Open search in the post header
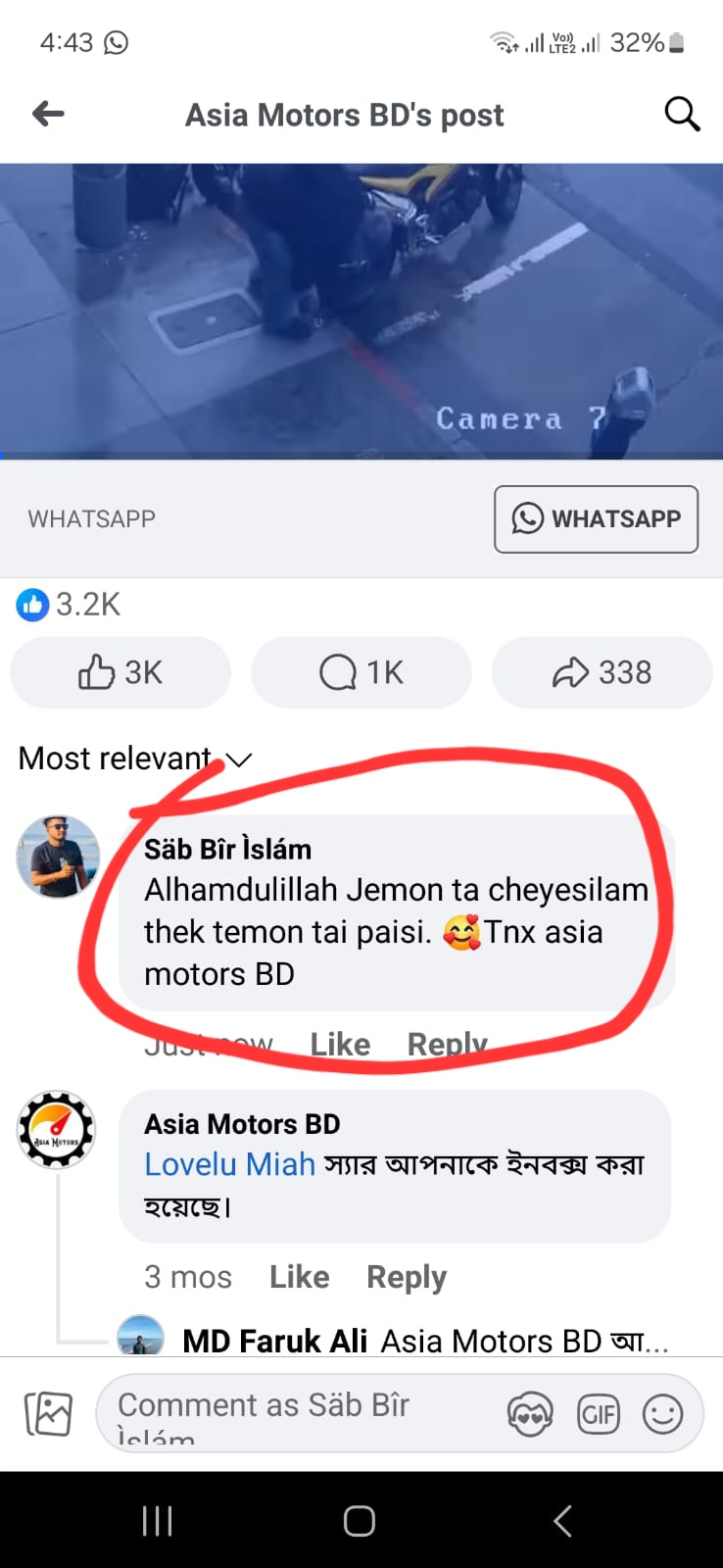 click(682, 115)
